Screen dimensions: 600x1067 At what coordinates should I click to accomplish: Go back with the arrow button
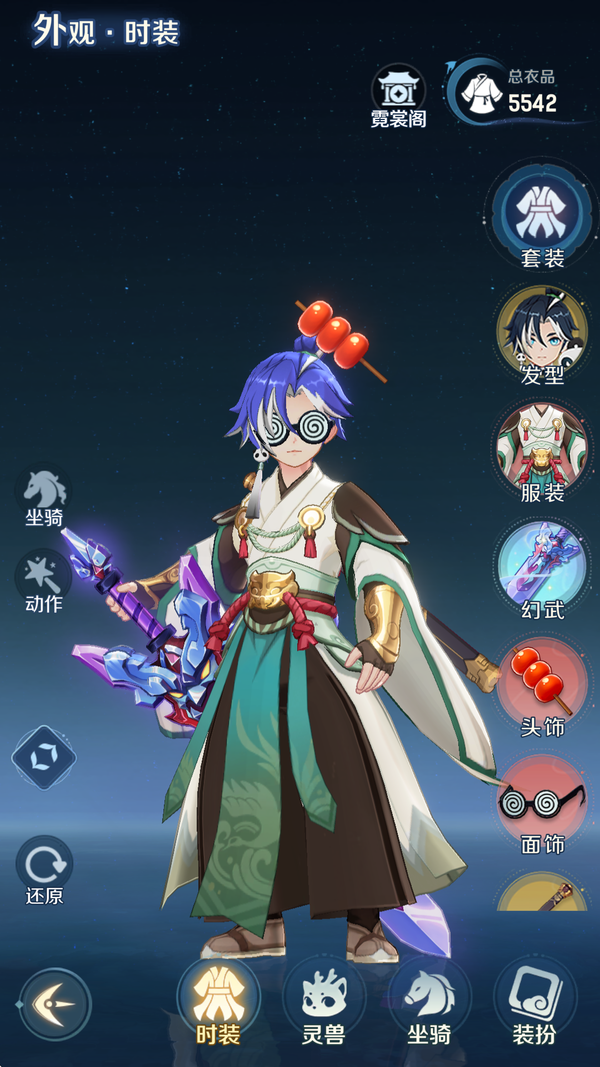click(x=55, y=1003)
